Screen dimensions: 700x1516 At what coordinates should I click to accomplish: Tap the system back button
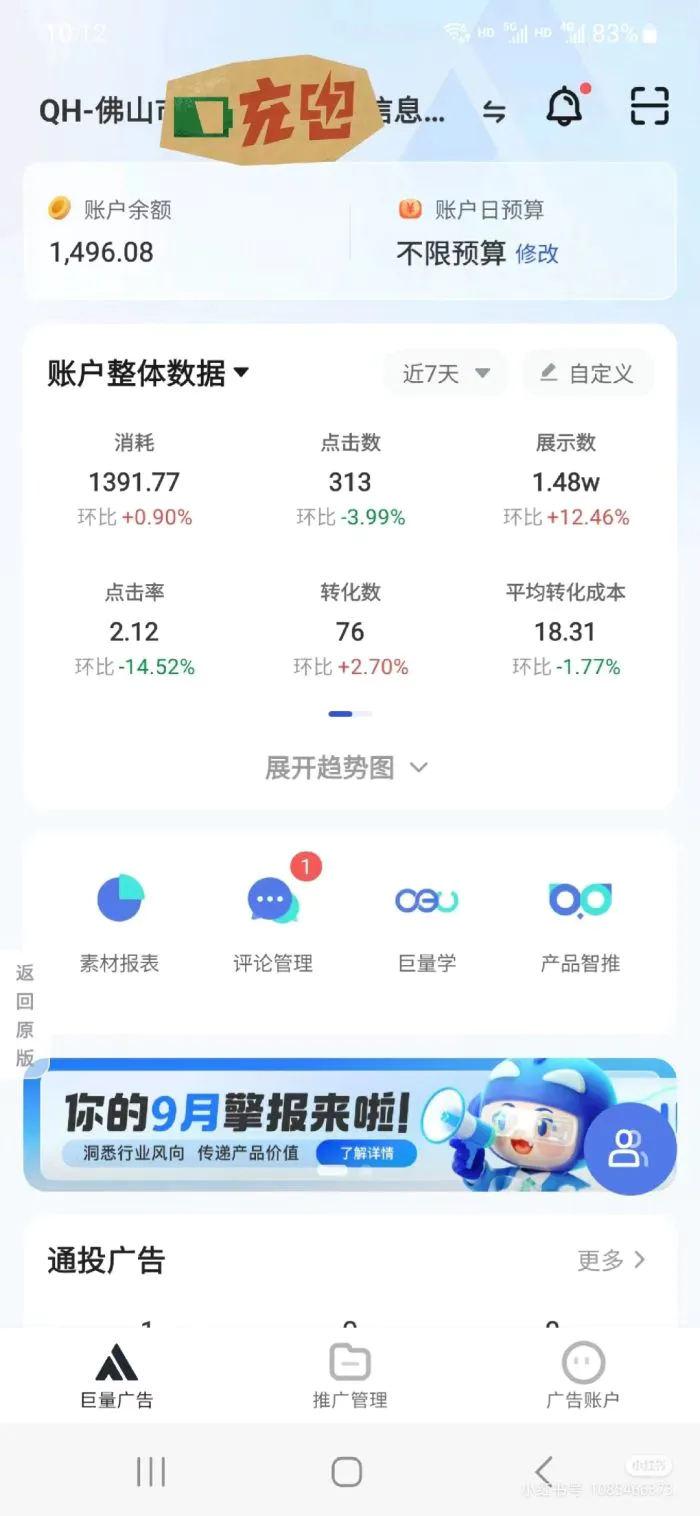(543, 1471)
